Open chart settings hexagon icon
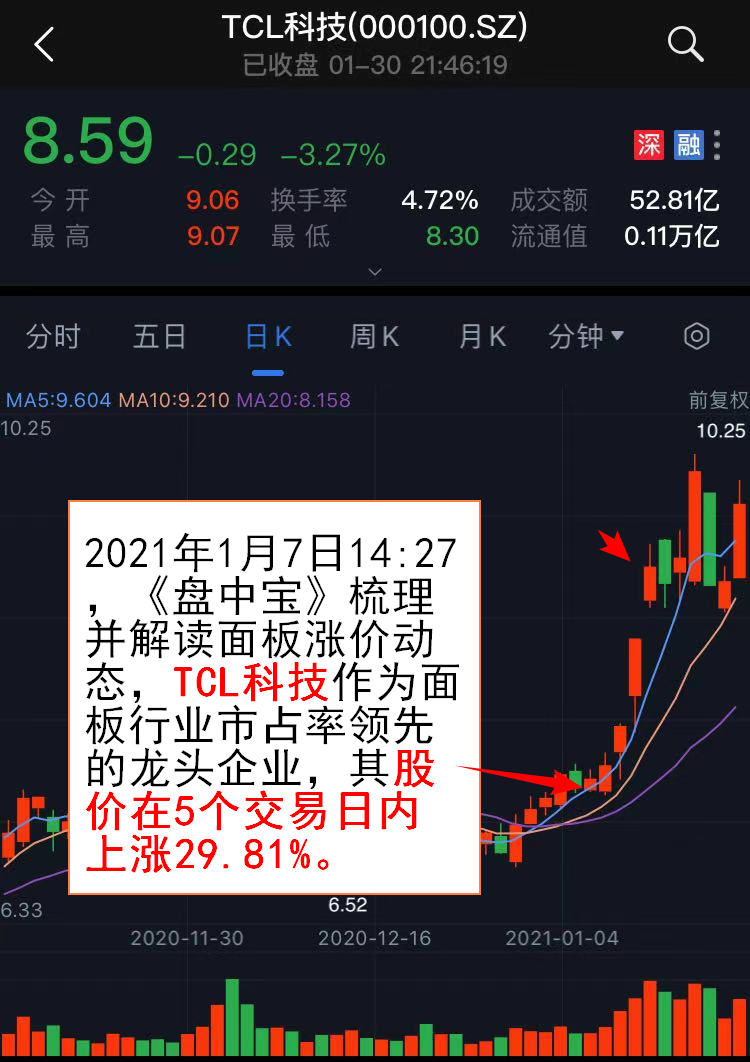 pos(696,337)
